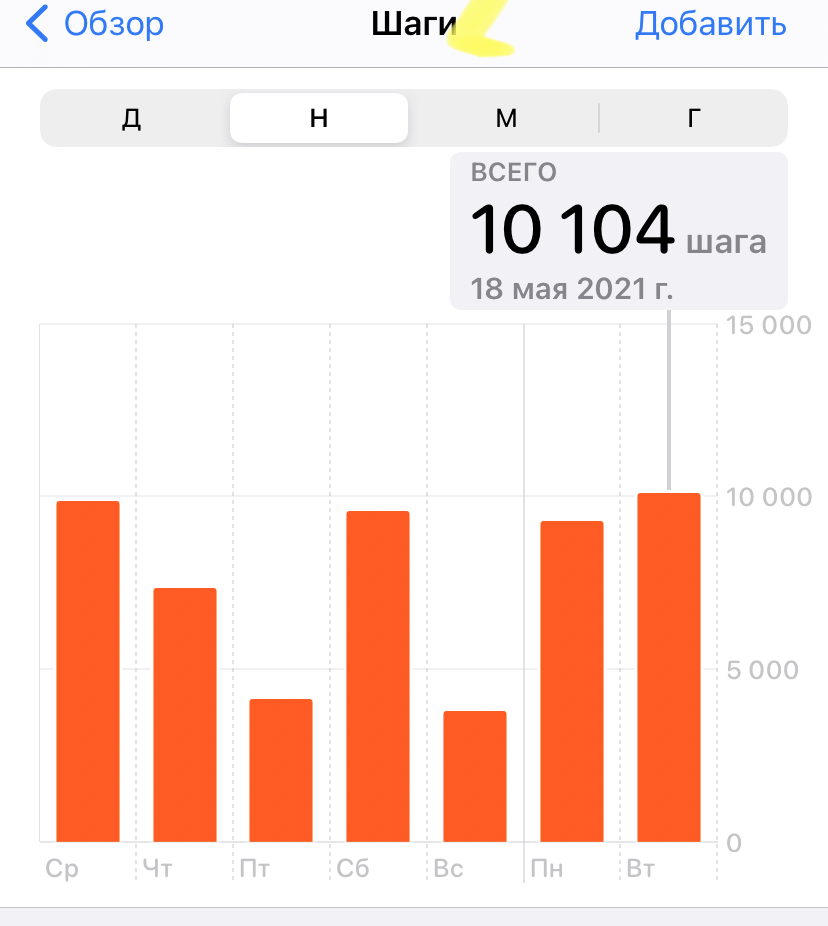Image resolution: width=828 pixels, height=926 pixels.
Task: Switch to the Д day view
Action: point(131,119)
